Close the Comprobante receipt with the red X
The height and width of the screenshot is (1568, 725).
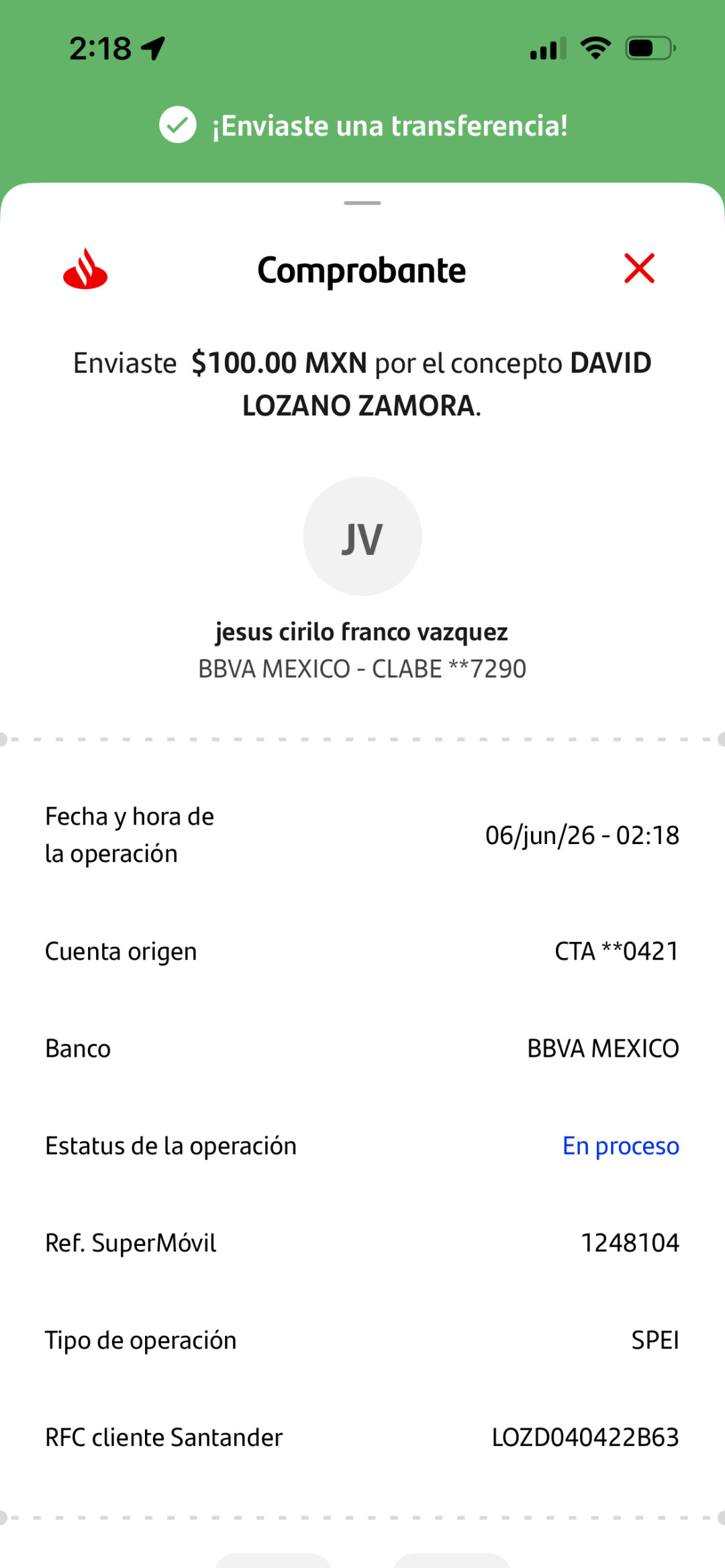click(x=639, y=268)
